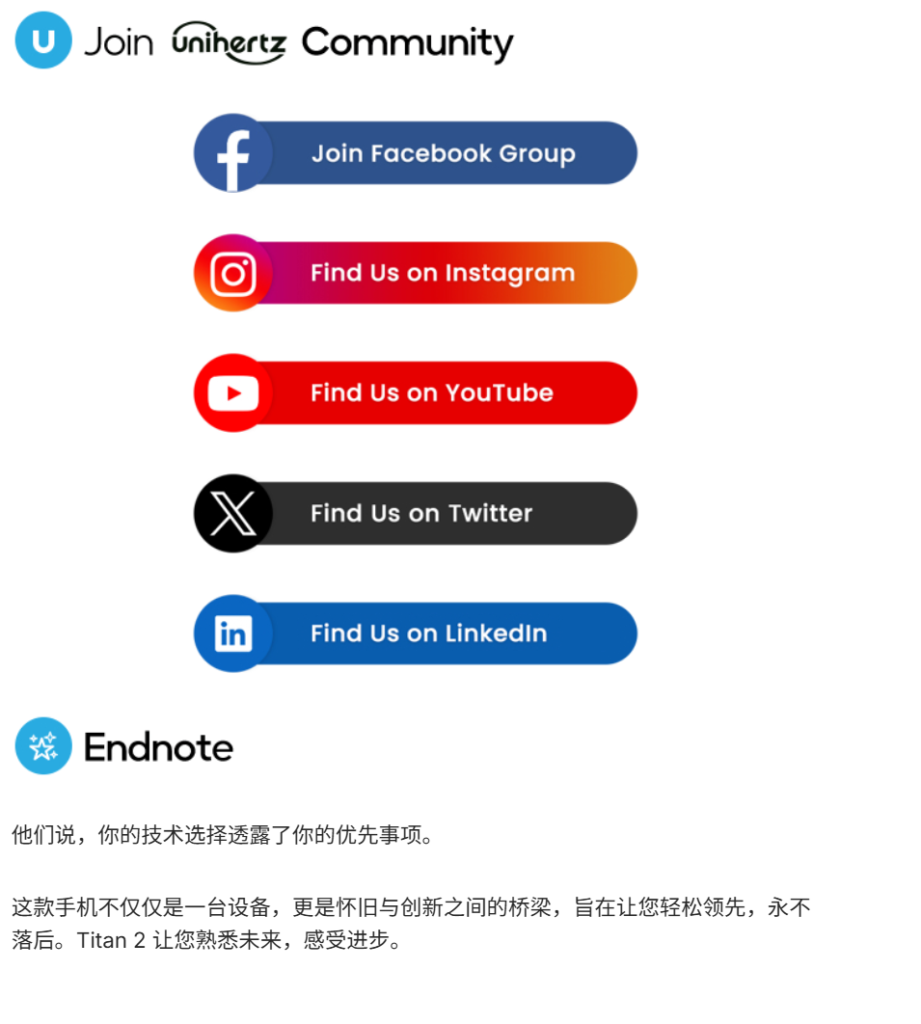Visit the Find Us on YouTube button

[415, 393]
